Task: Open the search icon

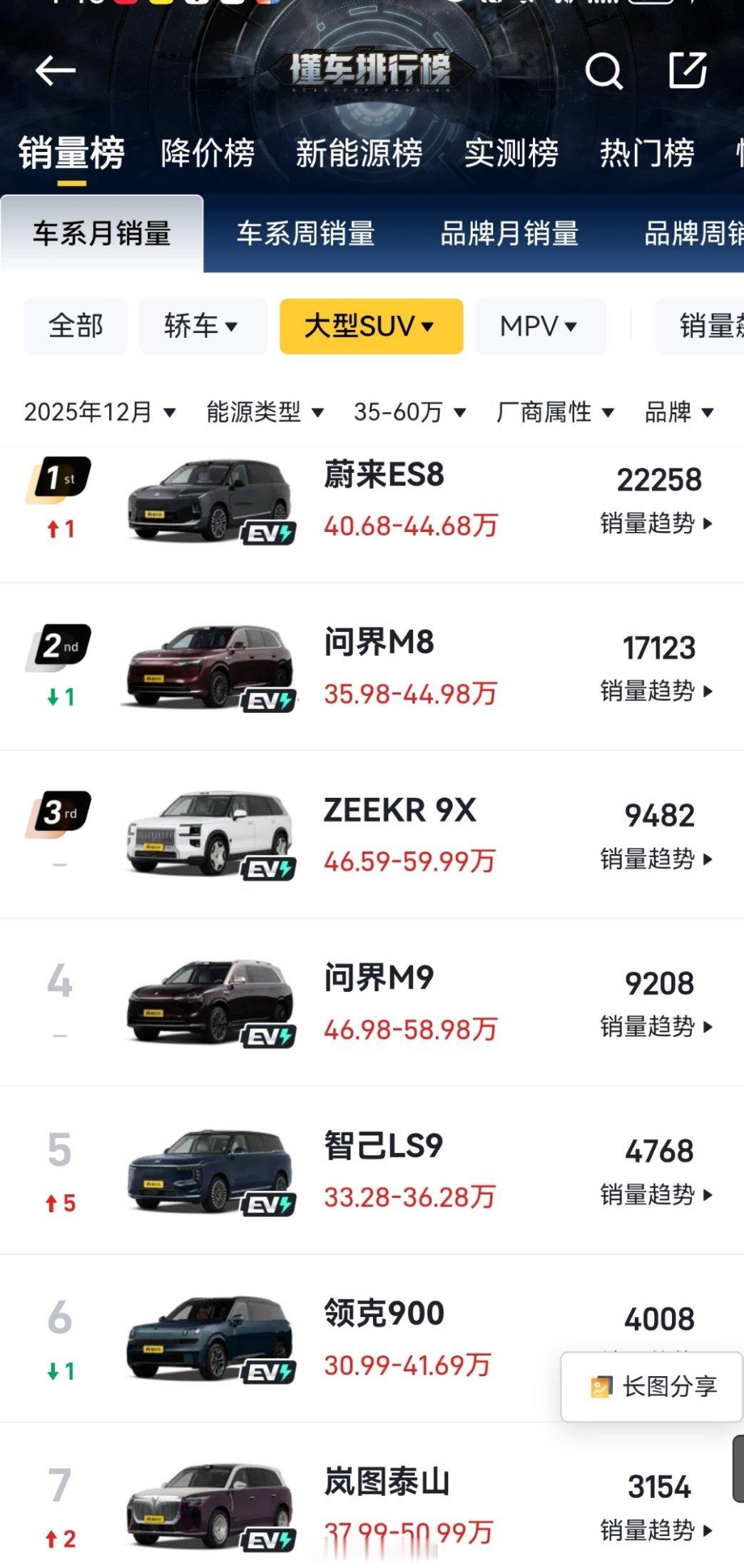Action: pos(603,70)
